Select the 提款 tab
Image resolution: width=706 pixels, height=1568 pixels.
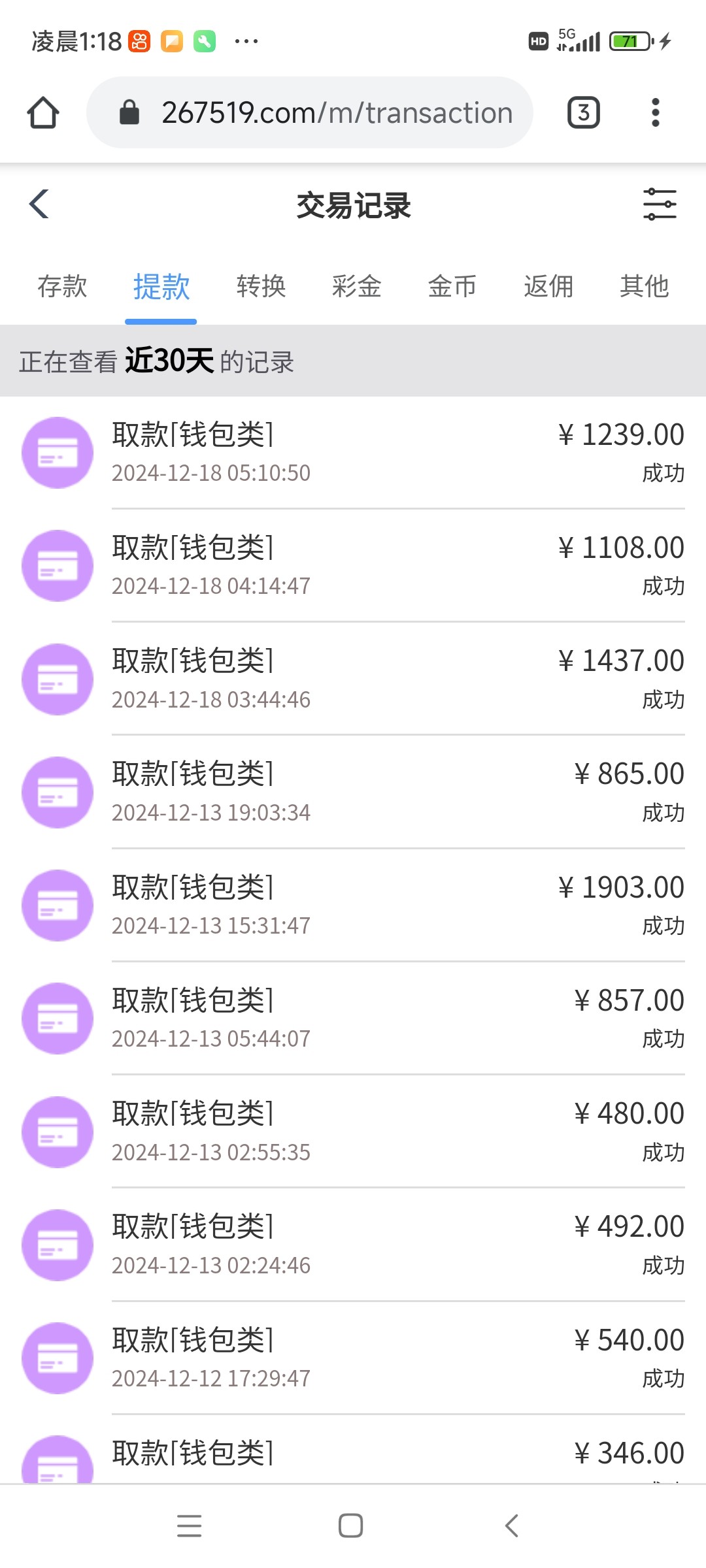pyautogui.click(x=161, y=286)
